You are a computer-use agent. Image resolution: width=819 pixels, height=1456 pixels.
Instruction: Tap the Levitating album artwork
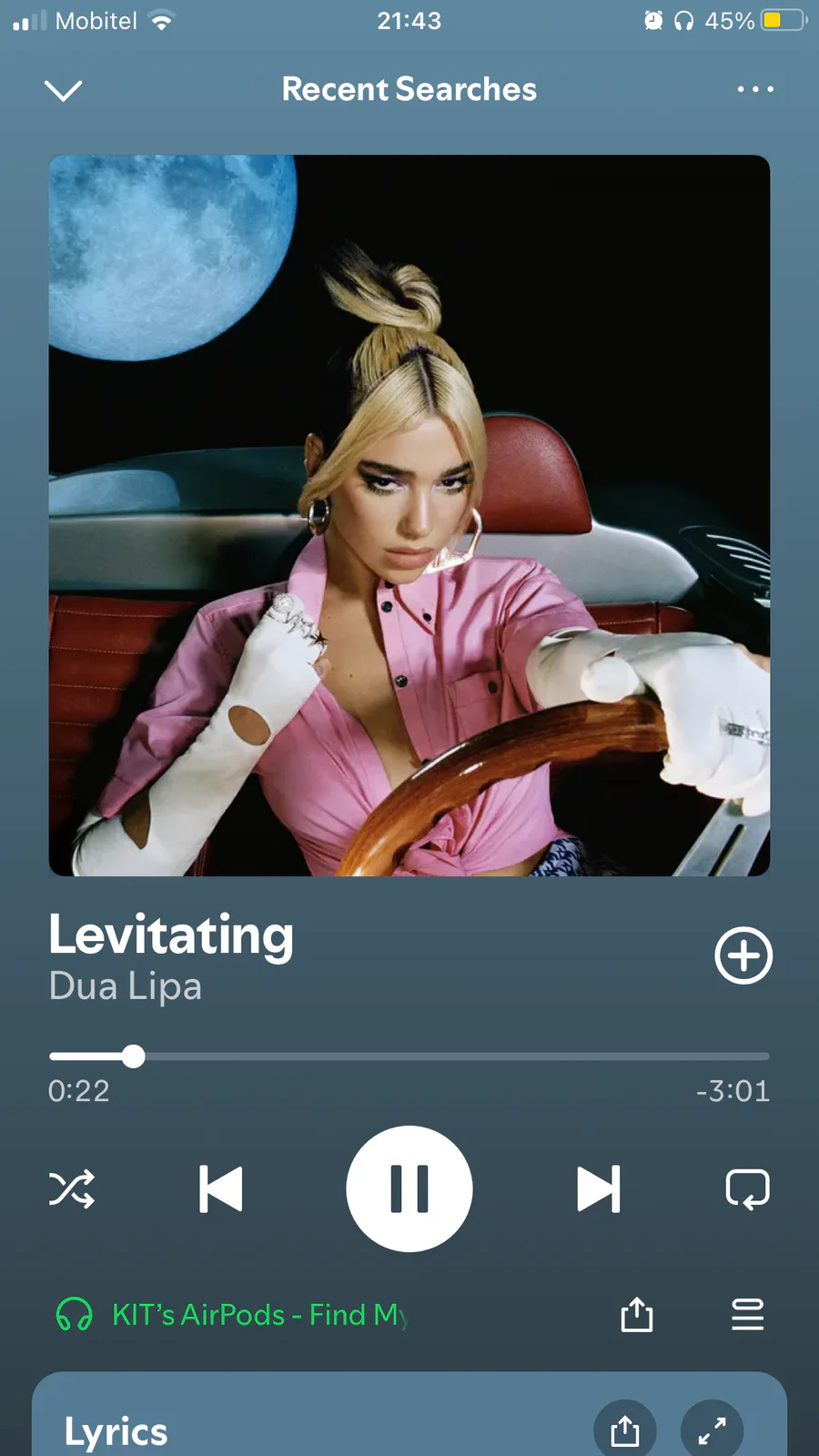409,515
